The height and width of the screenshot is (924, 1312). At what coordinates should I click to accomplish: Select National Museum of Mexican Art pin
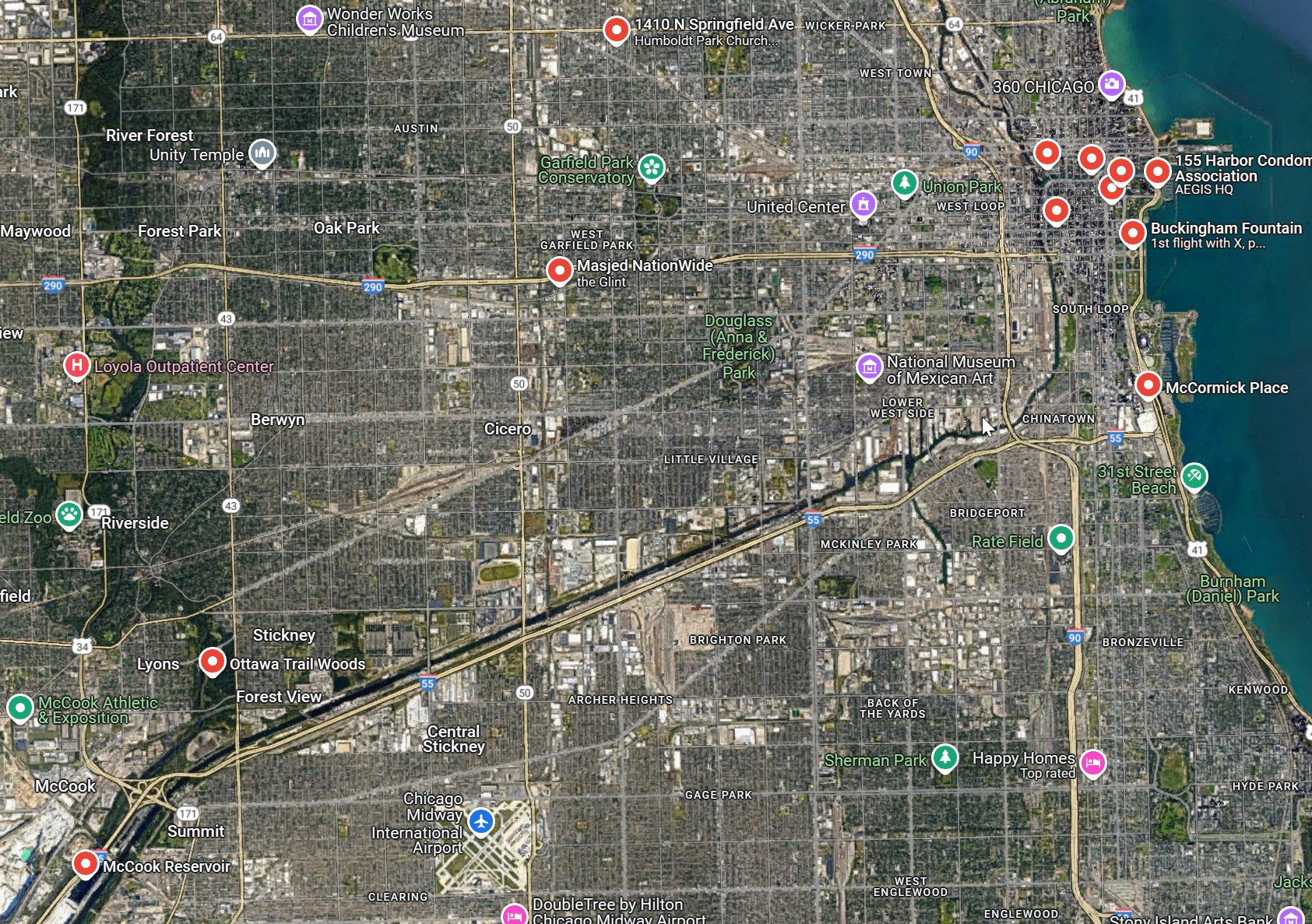point(869,367)
